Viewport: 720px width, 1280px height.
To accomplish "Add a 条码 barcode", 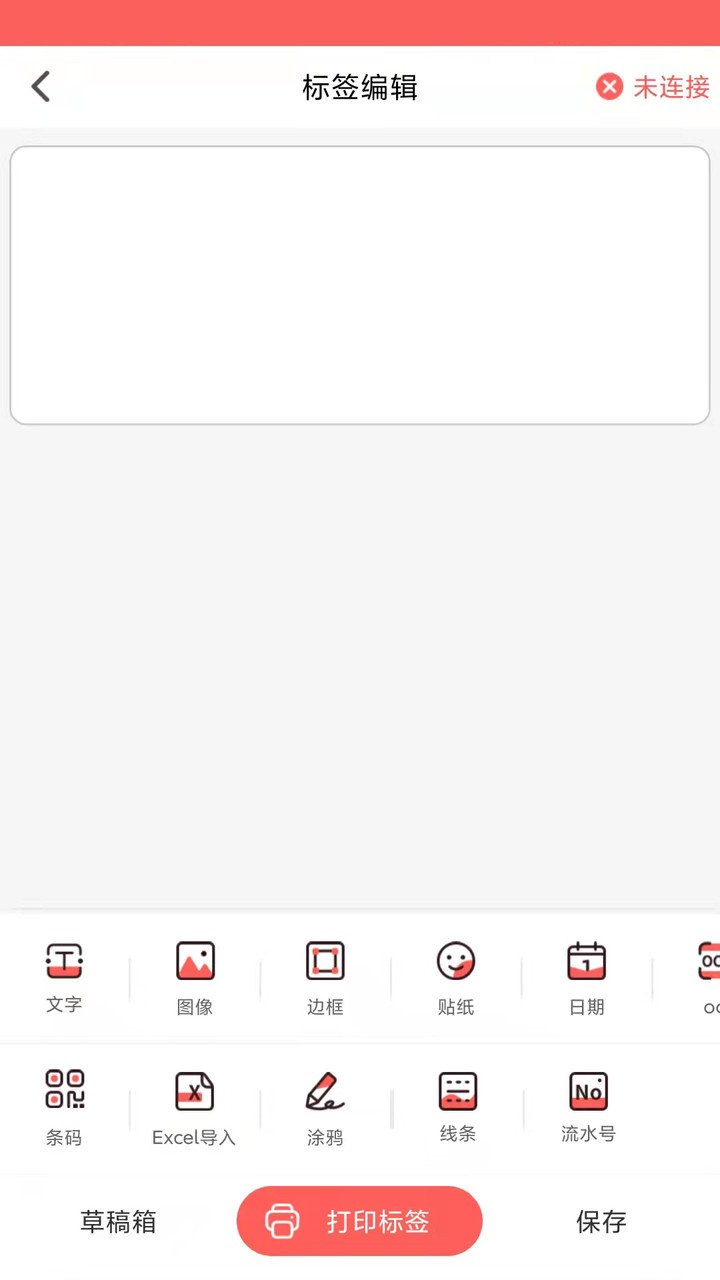I will (x=64, y=1106).
